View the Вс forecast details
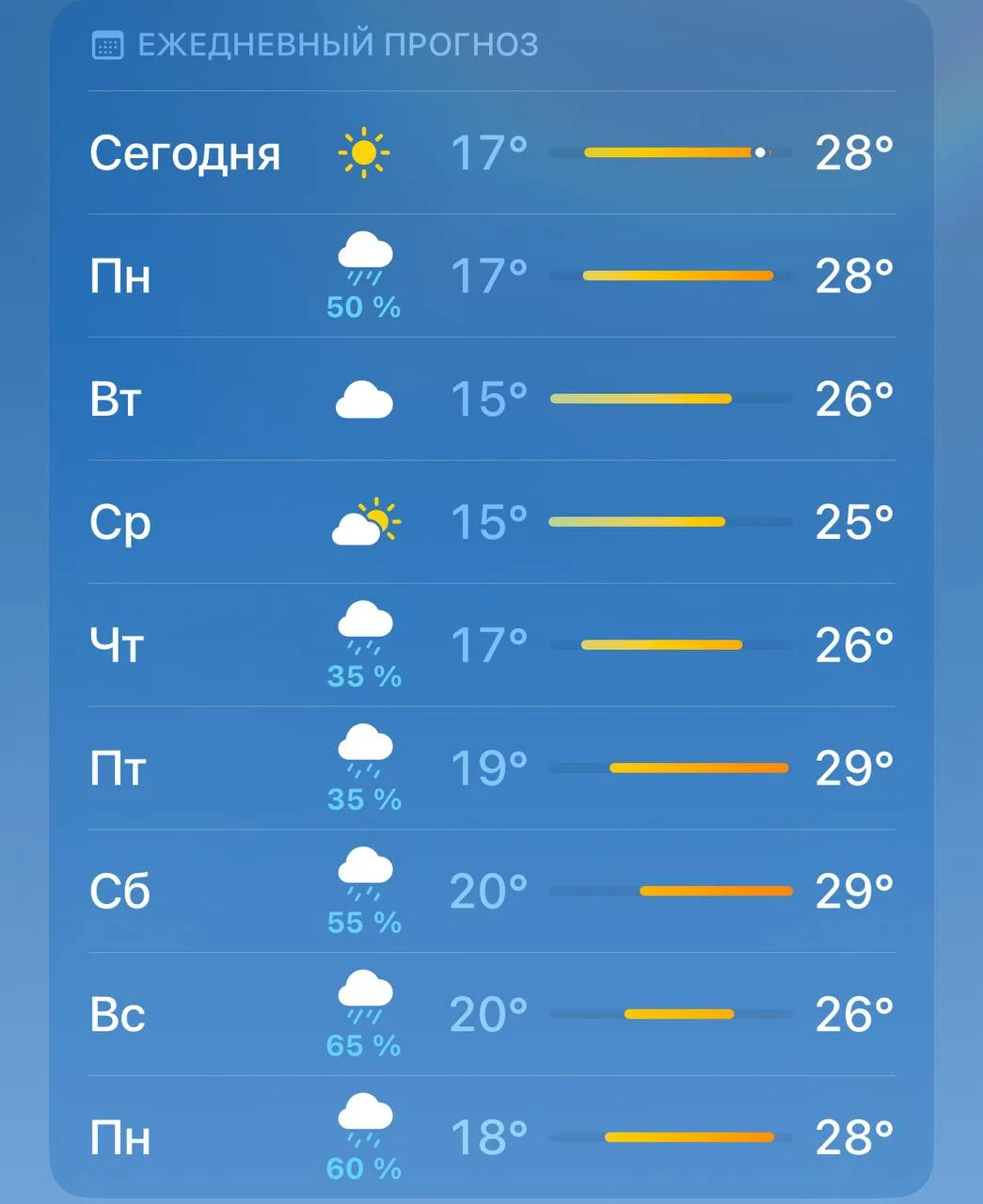 (491, 1015)
